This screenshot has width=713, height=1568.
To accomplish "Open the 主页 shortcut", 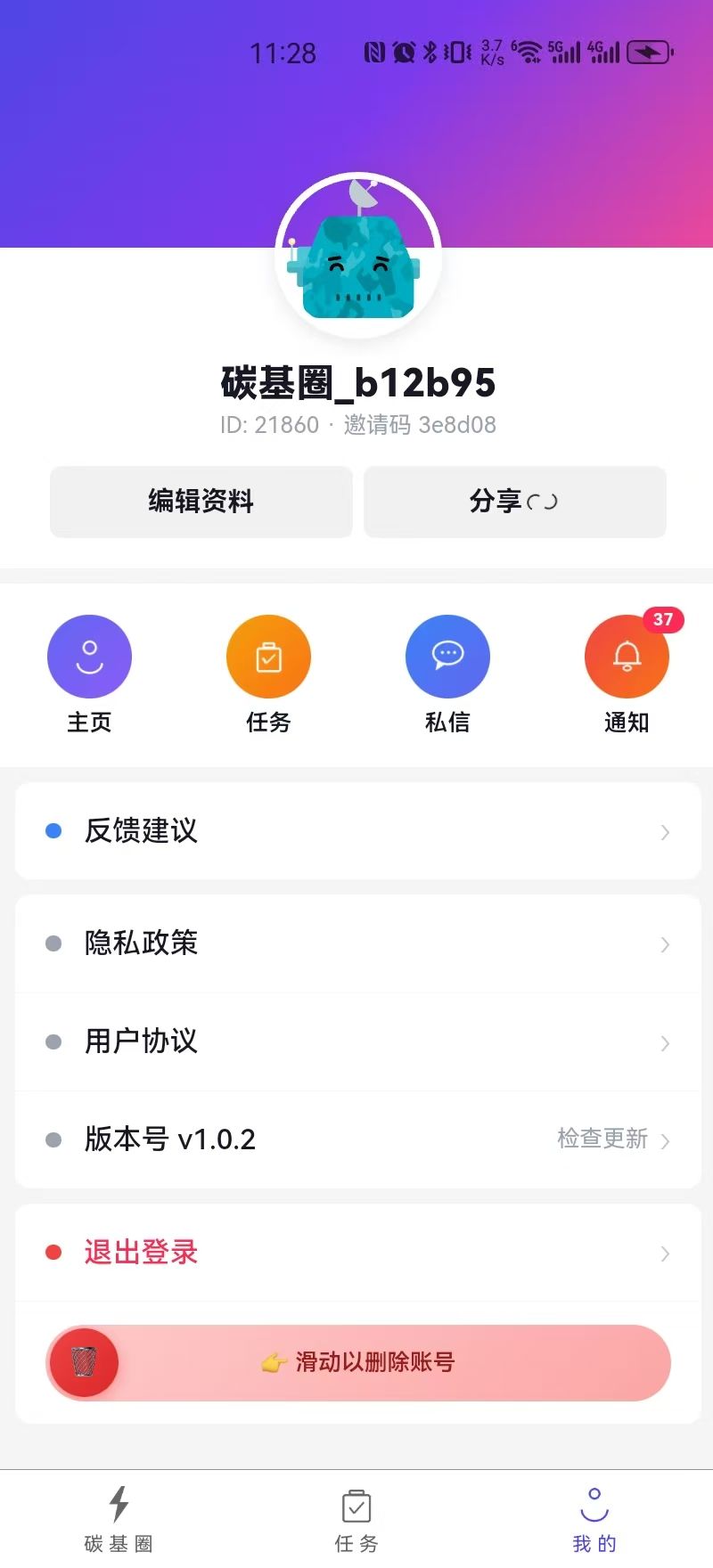I will click(x=89, y=657).
